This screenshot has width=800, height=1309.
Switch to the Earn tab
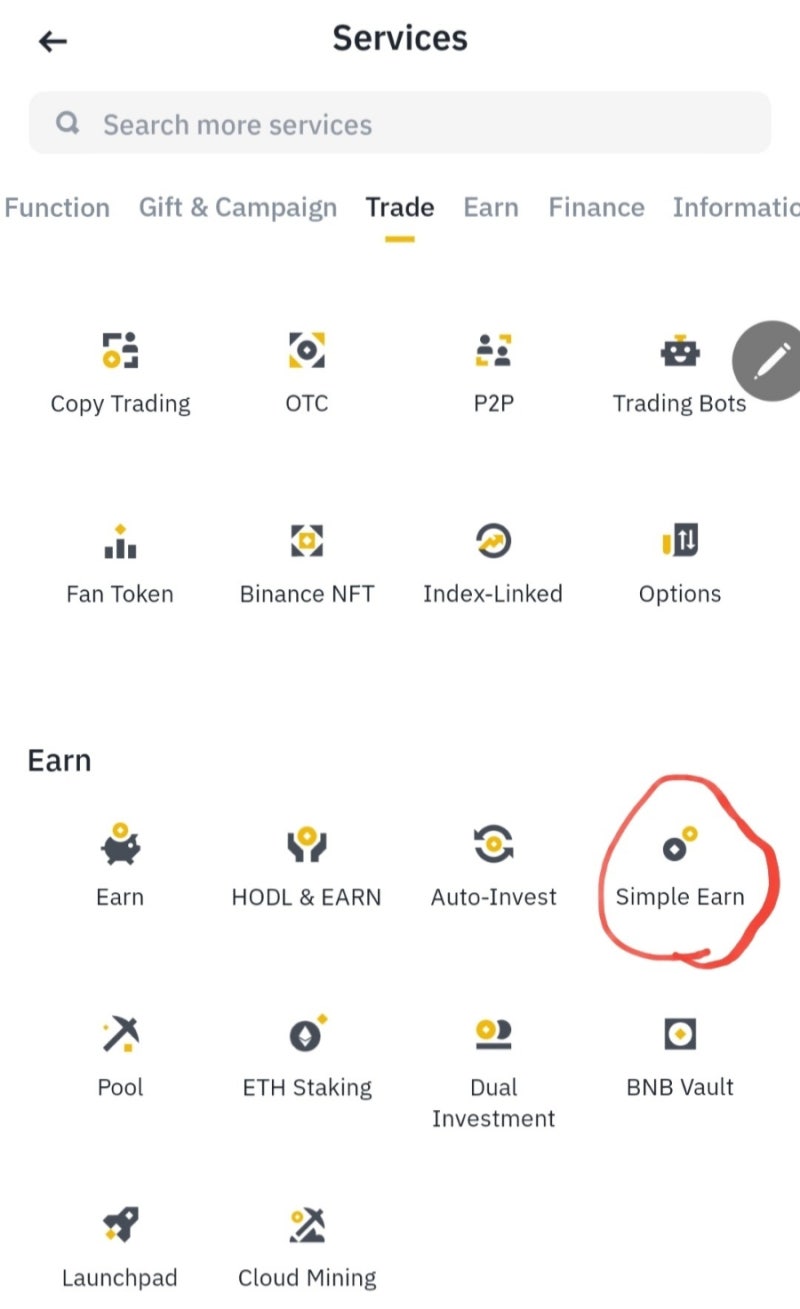pyautogui.click(x=491, y=208)
